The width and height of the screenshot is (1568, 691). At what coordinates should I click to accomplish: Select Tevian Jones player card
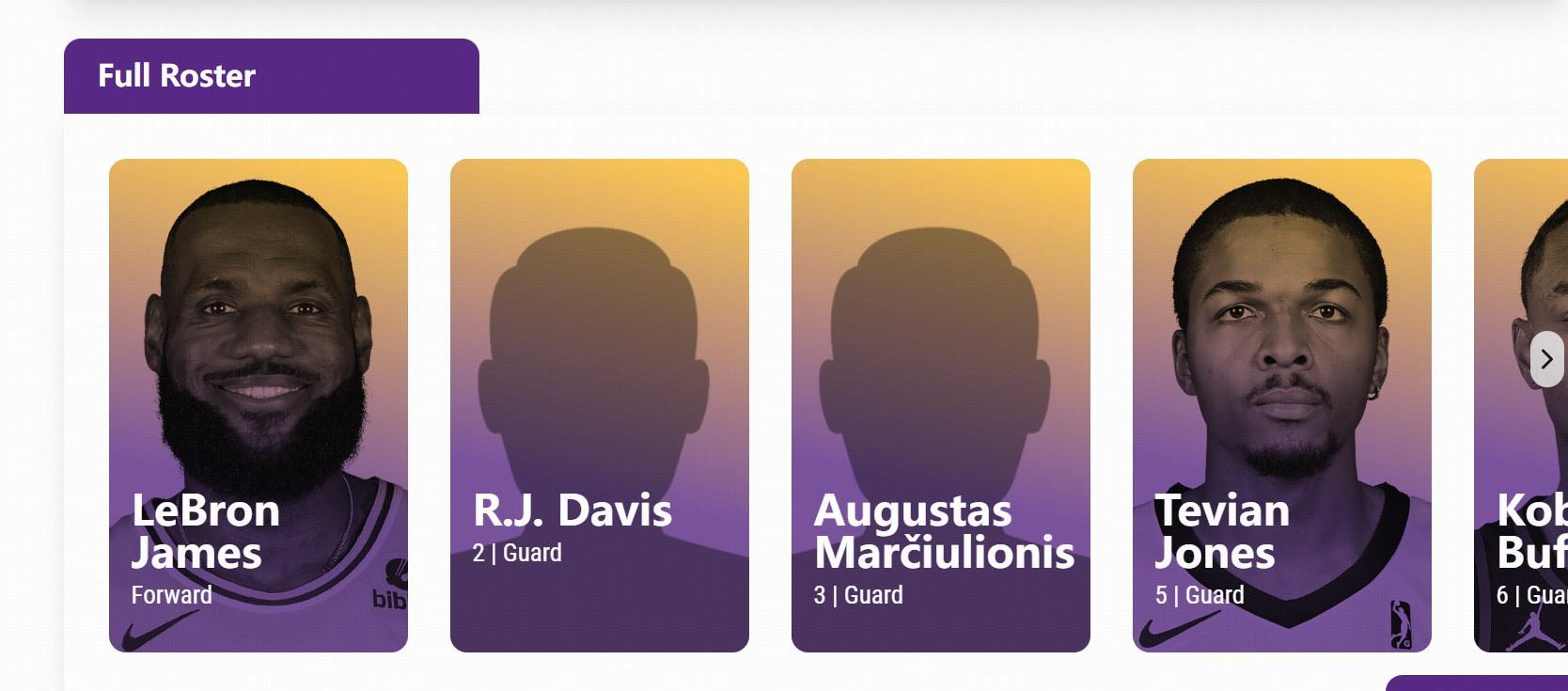point(1281,405)
